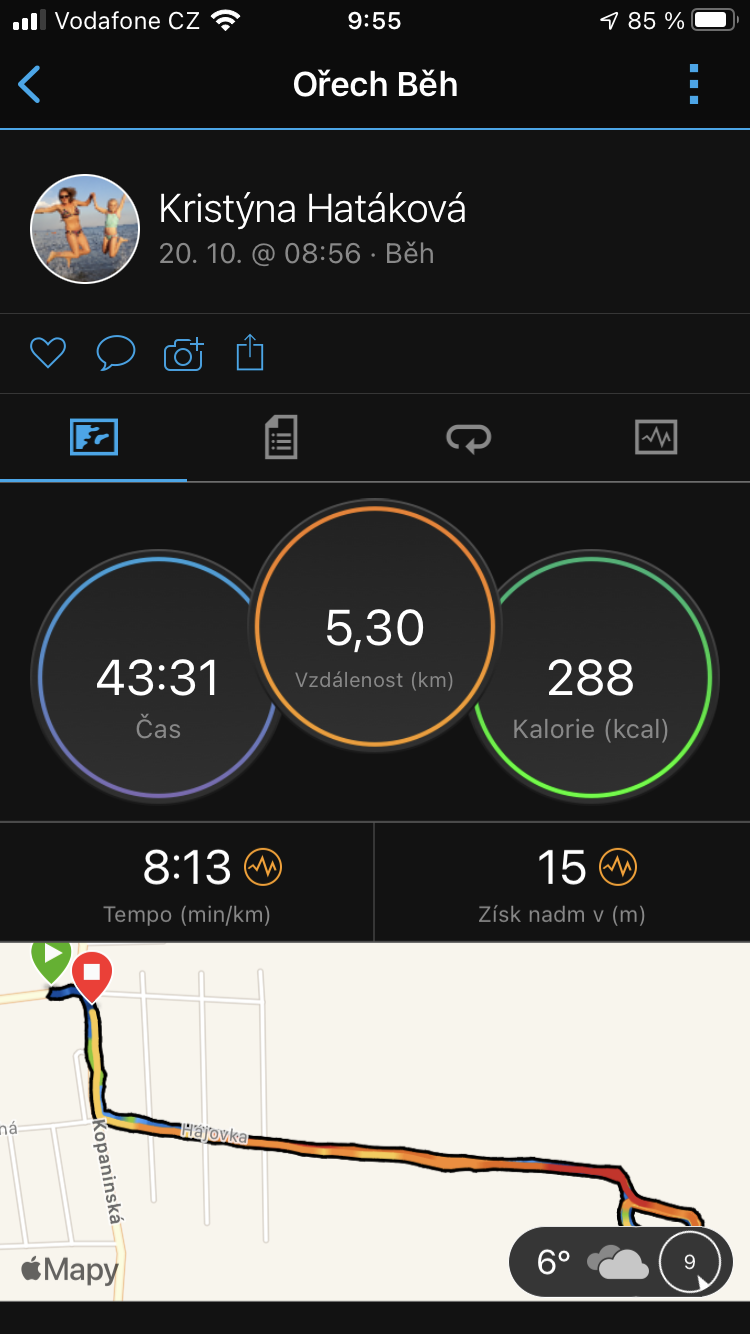Screen dimensions: 750x1334
Task: Tap the weather badge showing 6°
Action: point(620,1262)
